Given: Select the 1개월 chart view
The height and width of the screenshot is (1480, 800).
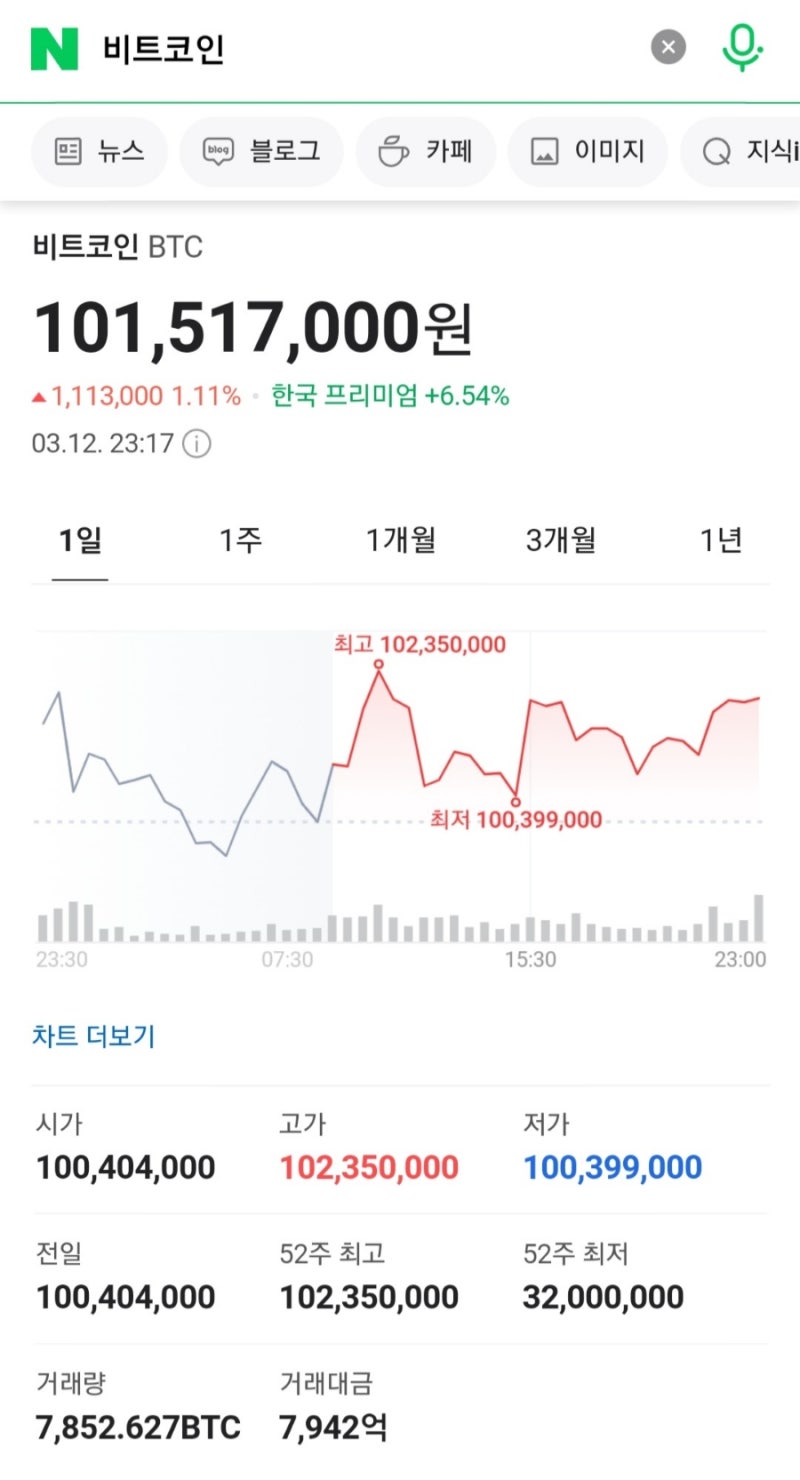Looking at the screenshot, I should tap(401, 539).
